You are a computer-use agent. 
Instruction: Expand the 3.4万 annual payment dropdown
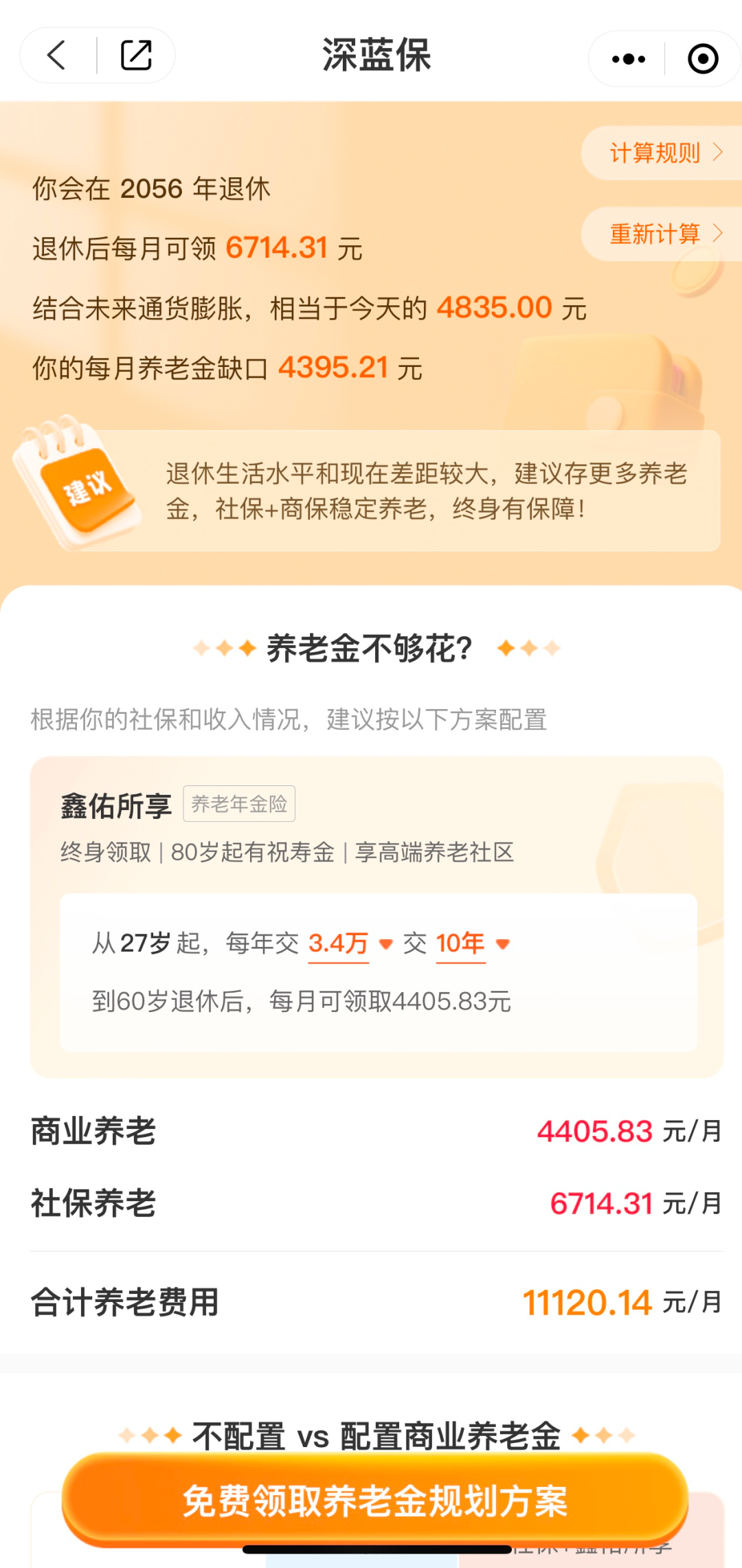[349, 943]
